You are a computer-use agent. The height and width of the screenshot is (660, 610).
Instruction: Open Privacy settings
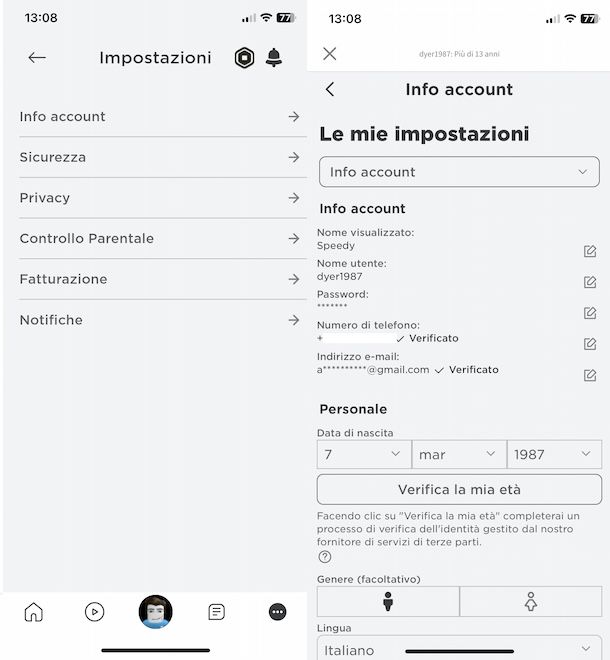160,198
